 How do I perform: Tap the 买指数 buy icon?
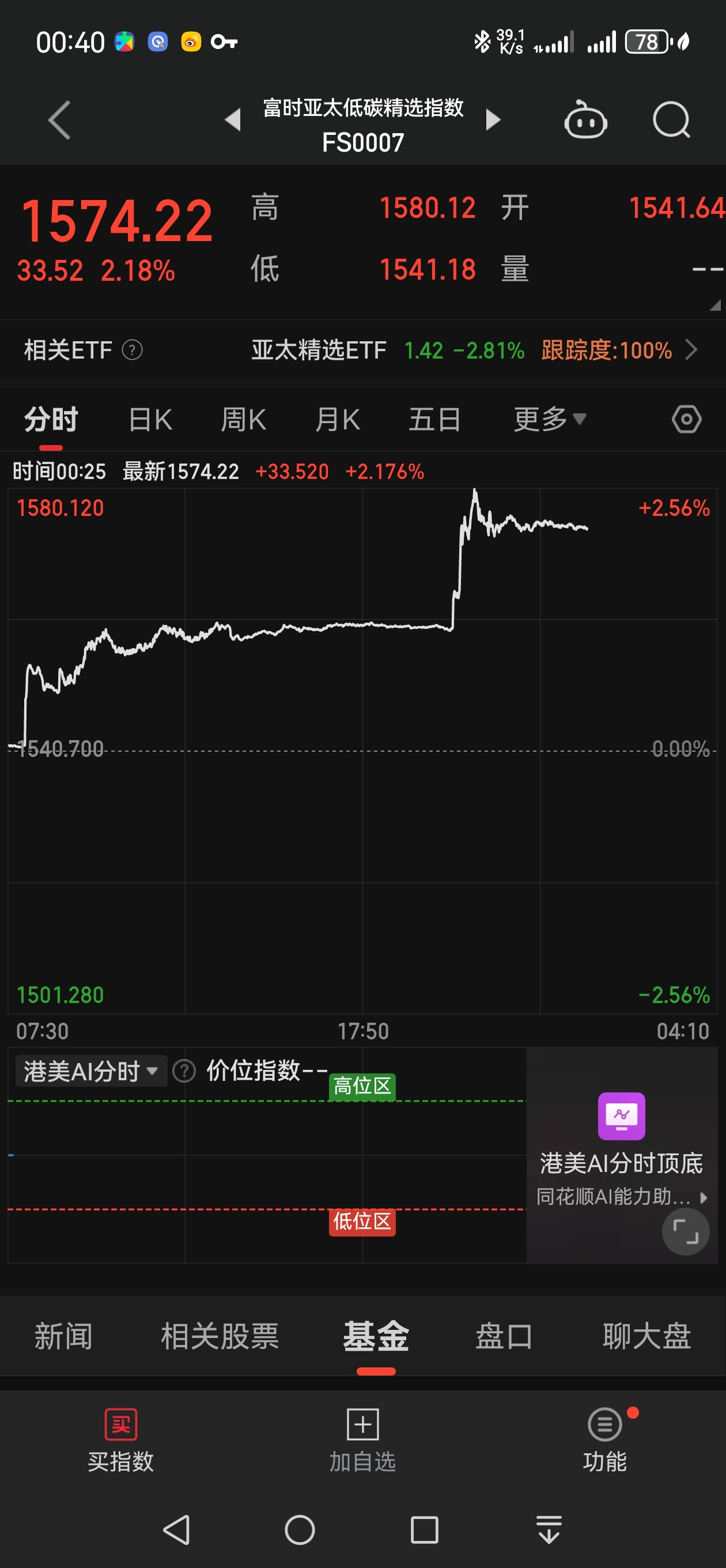point(120,1426)
